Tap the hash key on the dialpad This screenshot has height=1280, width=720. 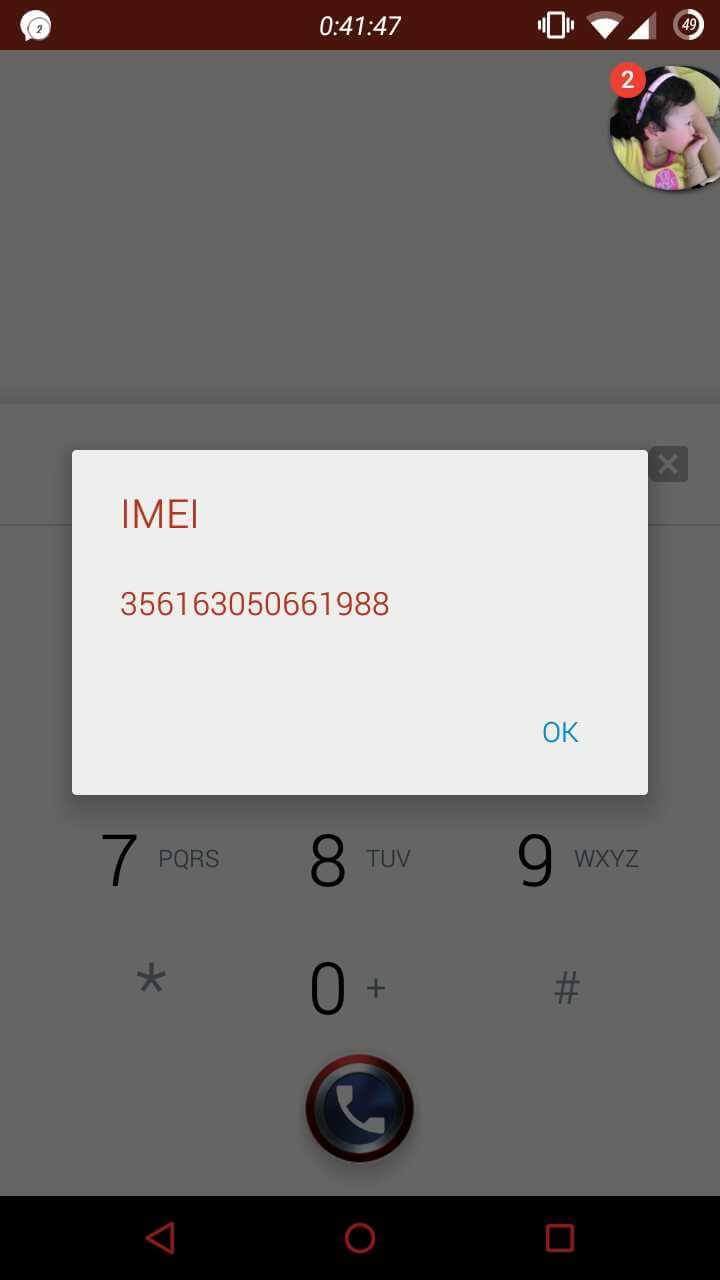click(567, 988)
